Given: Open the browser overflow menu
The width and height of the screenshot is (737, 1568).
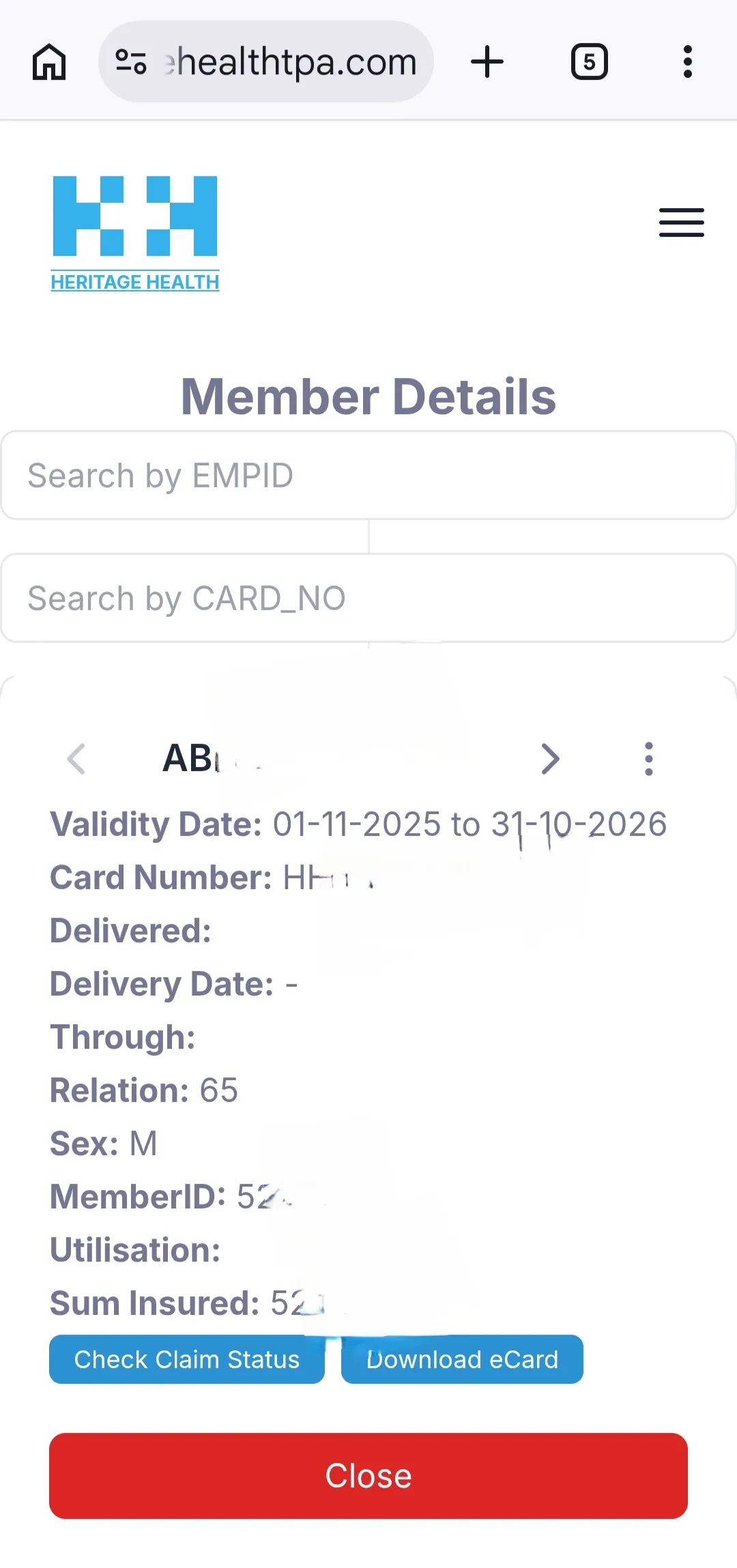Looking at the screenshot, I should 688,62.
